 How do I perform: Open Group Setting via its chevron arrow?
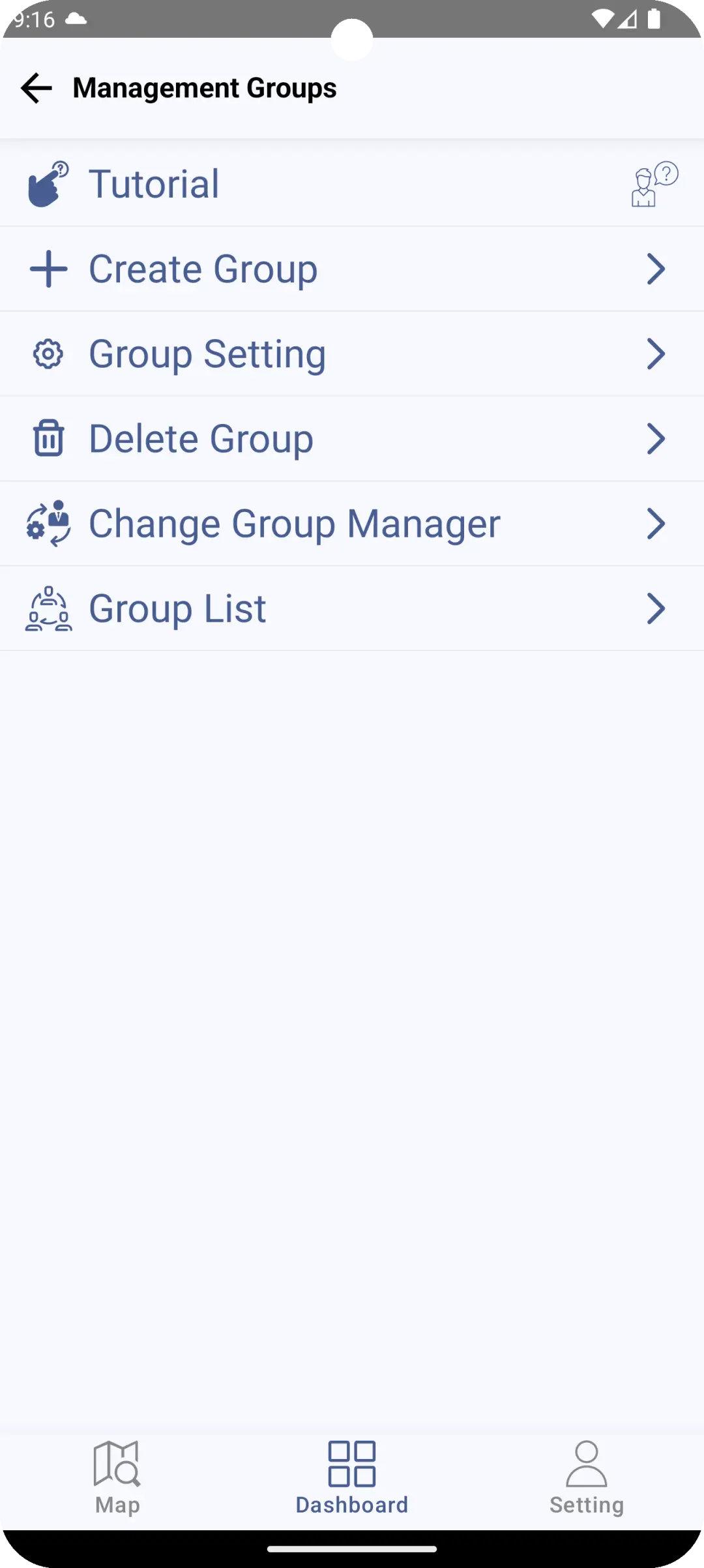(x=656, y=354)
